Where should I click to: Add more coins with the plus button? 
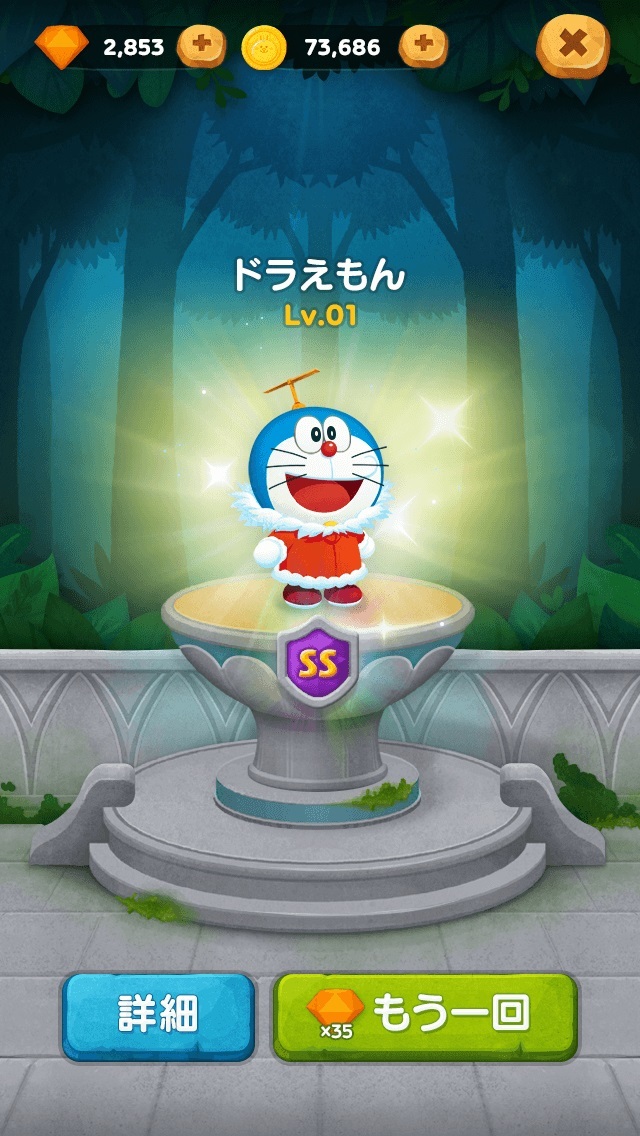tap(423, 45)
